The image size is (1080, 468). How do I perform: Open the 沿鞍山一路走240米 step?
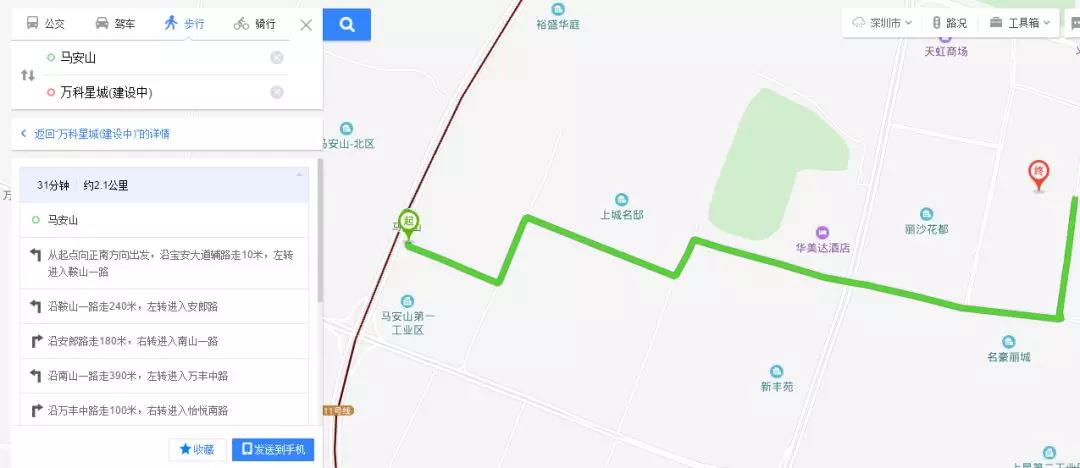[x=164, y=307]
